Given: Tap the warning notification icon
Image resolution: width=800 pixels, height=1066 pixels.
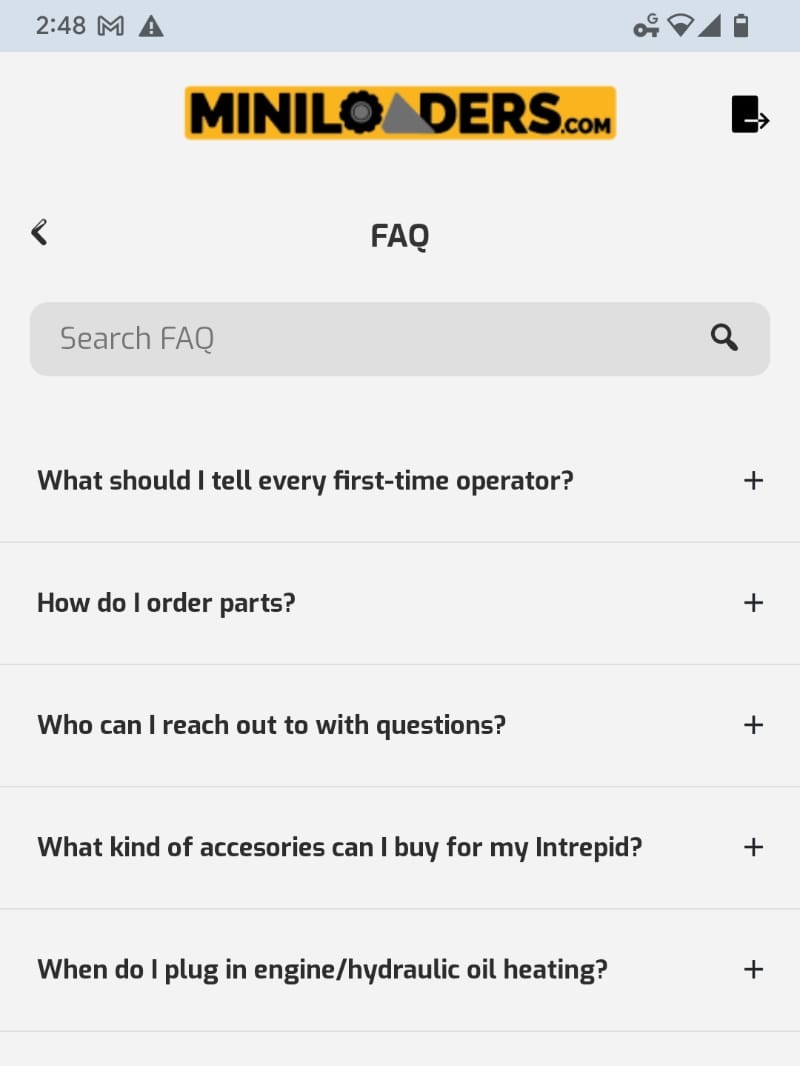Looking at the screenshot, I should pos(152,25).
